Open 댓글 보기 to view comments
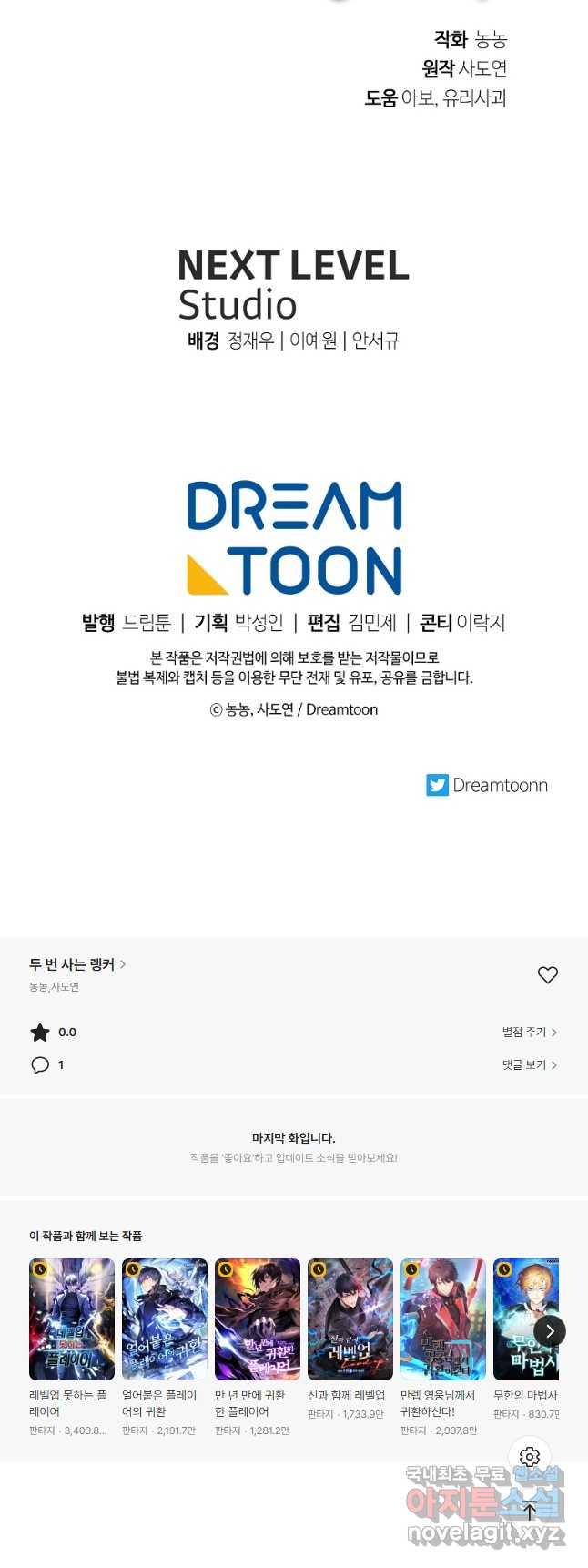Viewport: 588px width, 1568px height. pos(529,1065)
